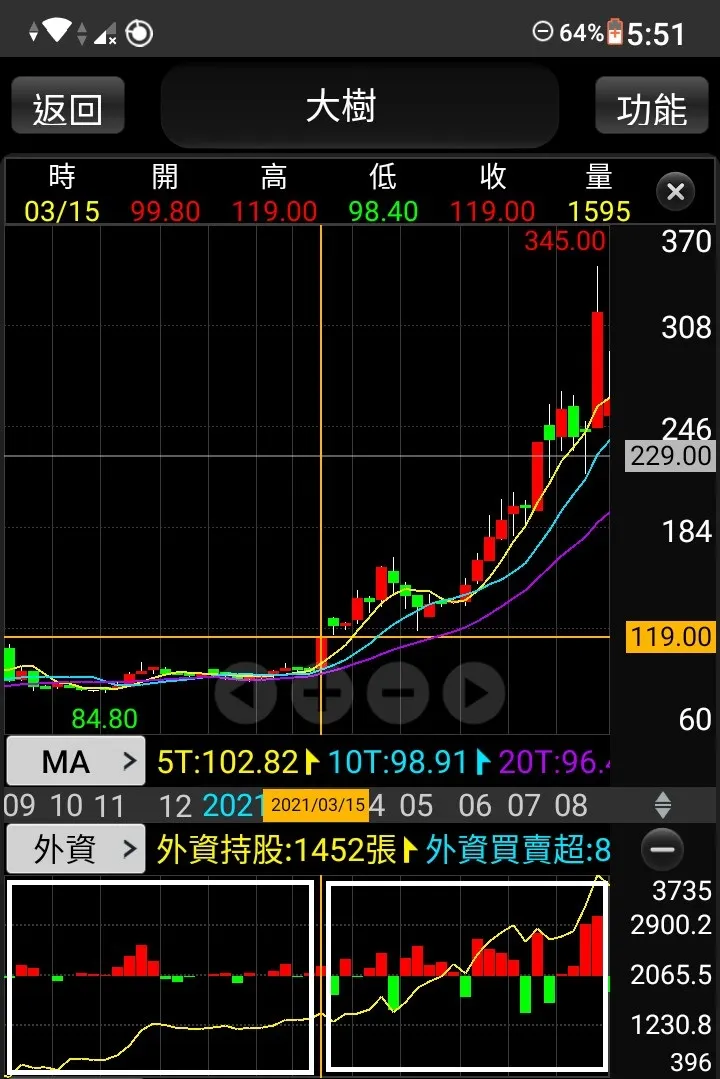Open the 功能 menu
Viewport: 720px width, 1079px height.
coord(652,106)
